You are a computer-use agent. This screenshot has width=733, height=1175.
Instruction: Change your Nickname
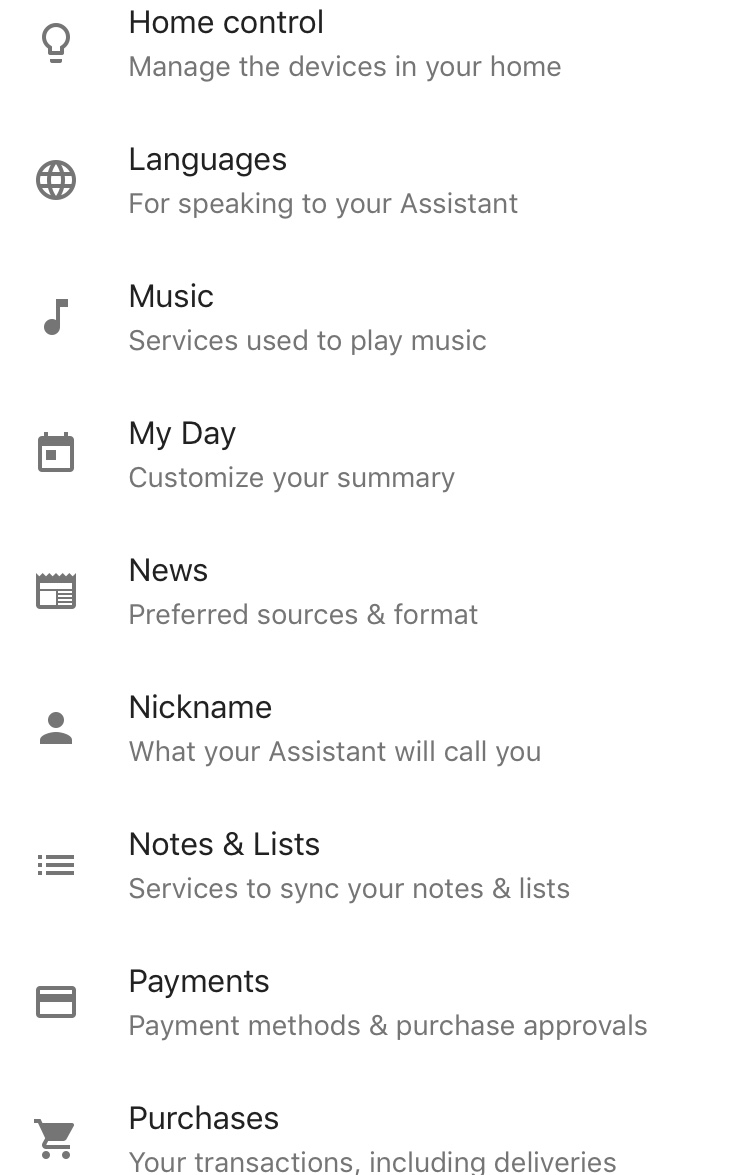coord(366,729)
